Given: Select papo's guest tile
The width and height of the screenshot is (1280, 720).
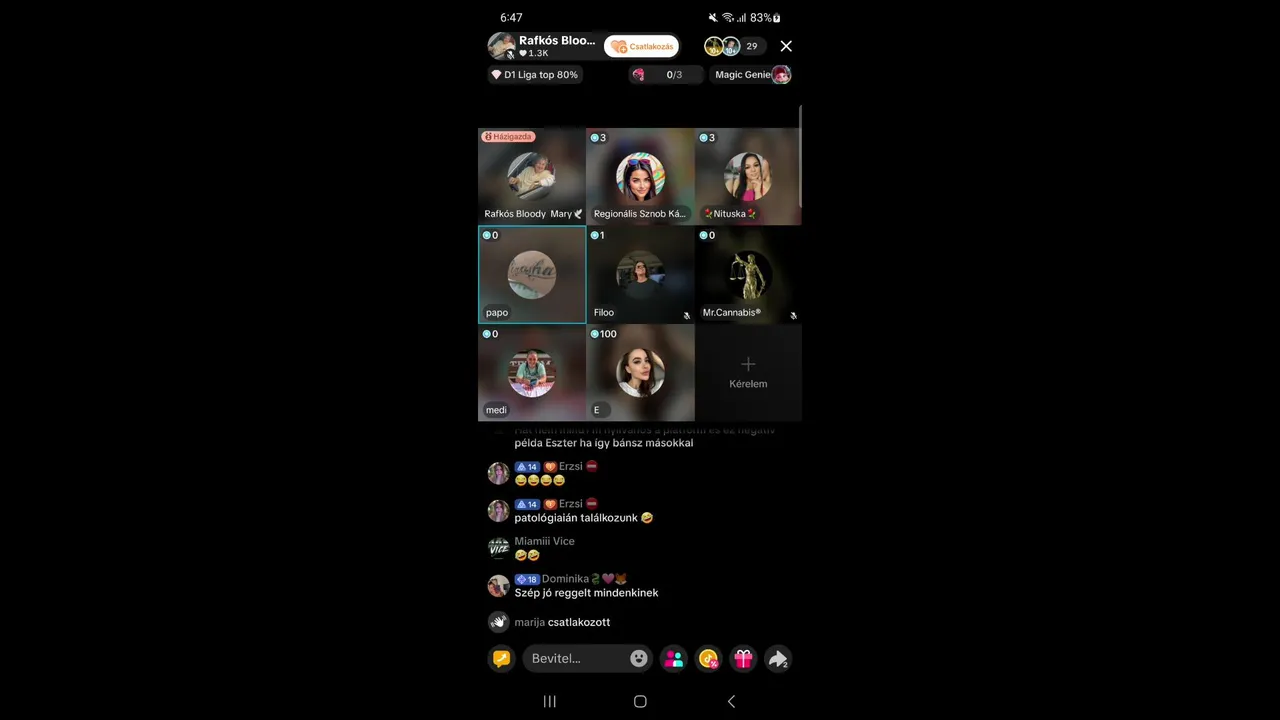Looking at the screenshot, I should tap(532, 275).
